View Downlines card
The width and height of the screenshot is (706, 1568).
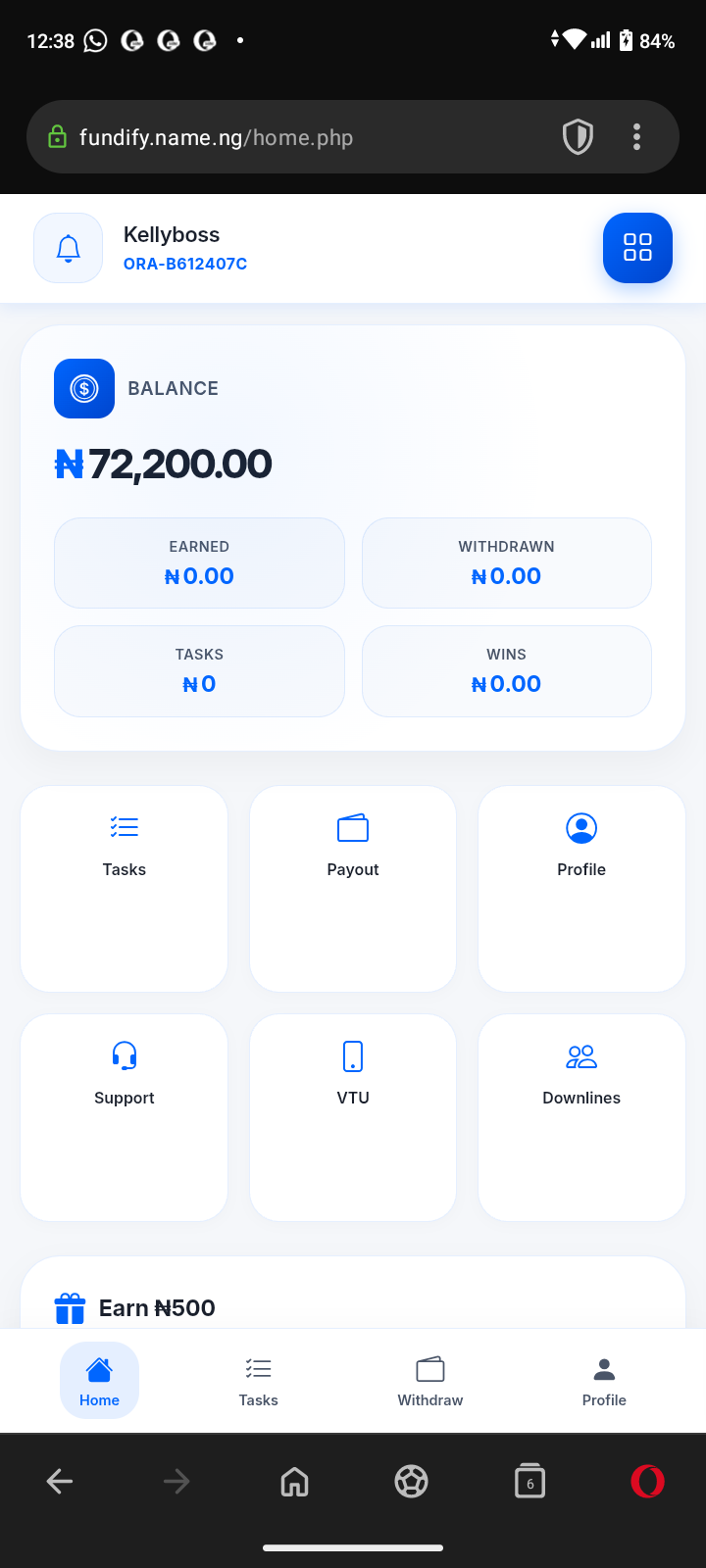pos(581,1116)
